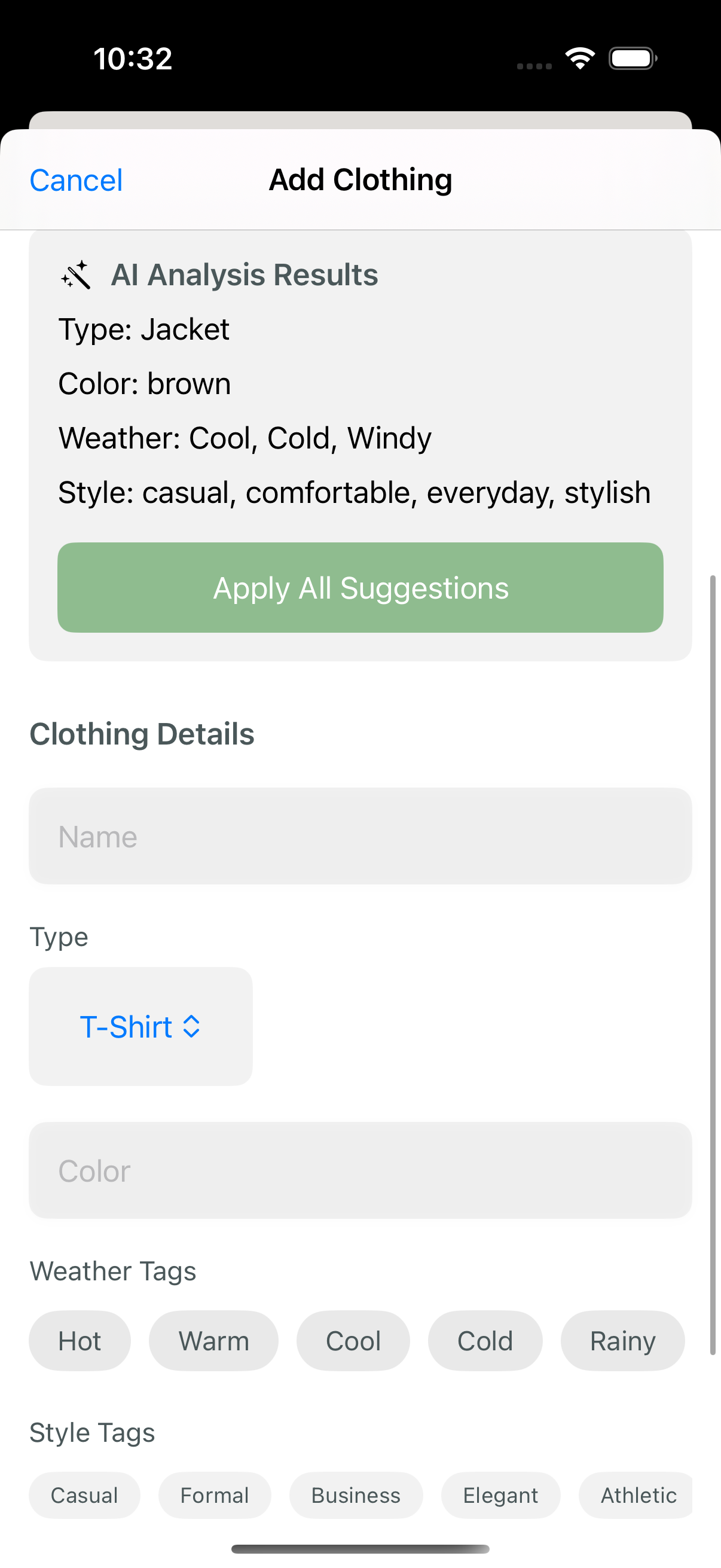Viewport: 721px width, 1568px height.
Task: Tap the Name text field
Action: click(360, 836)
